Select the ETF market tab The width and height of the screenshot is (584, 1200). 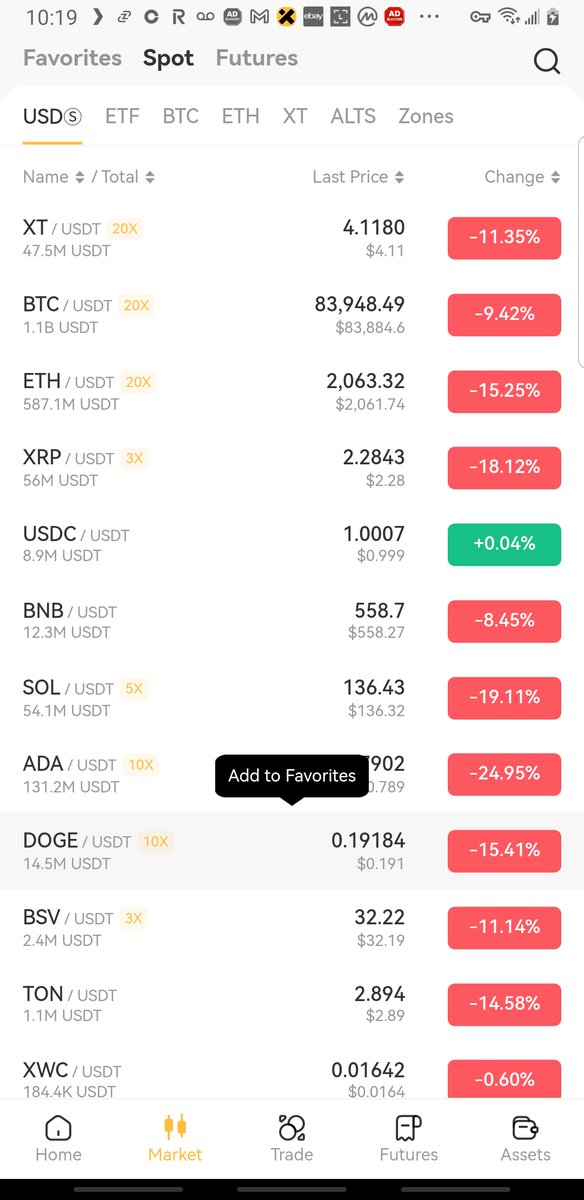pos(122,116)
